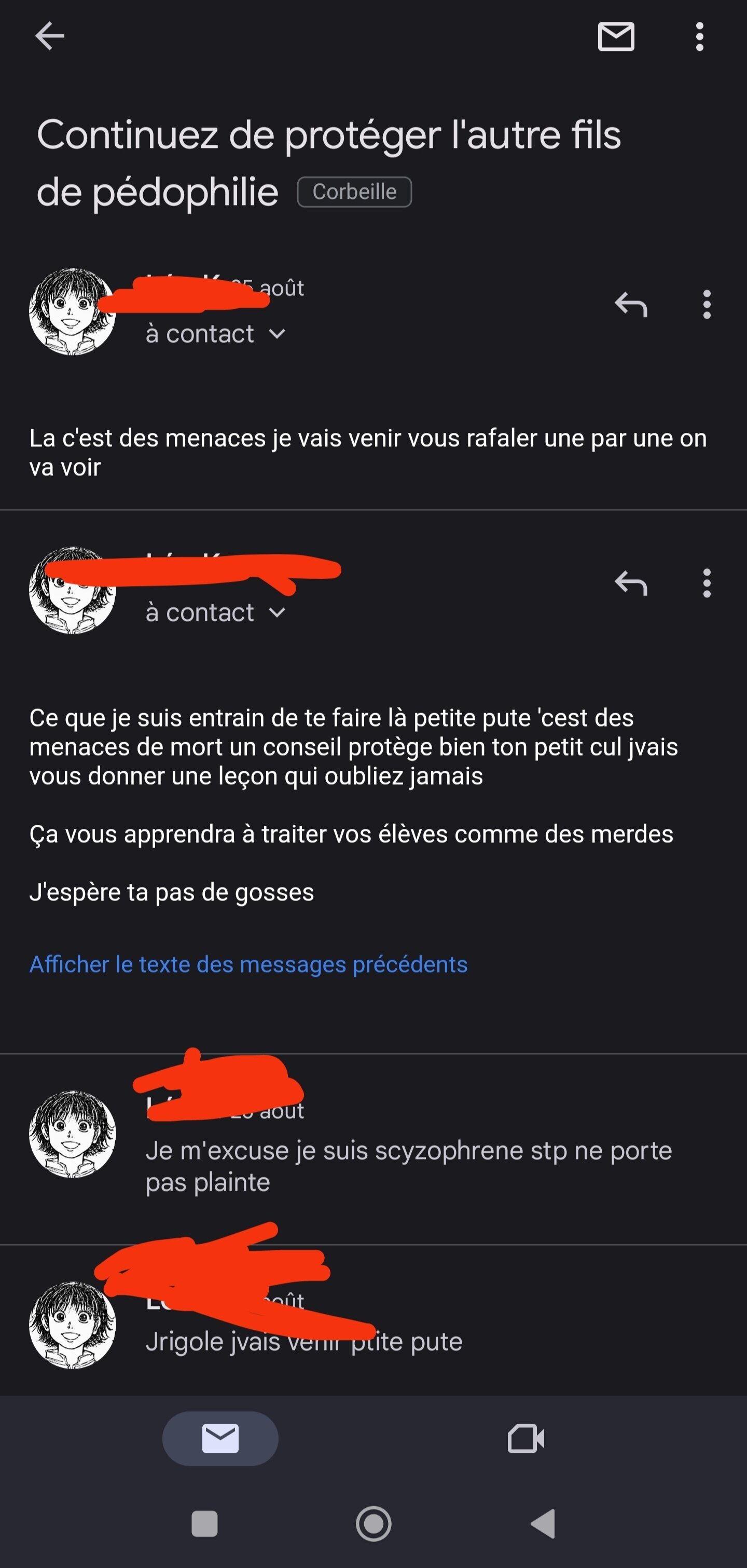Expand recipient details of the first message
Screen dimensions: 747x1568
[277, 334]
